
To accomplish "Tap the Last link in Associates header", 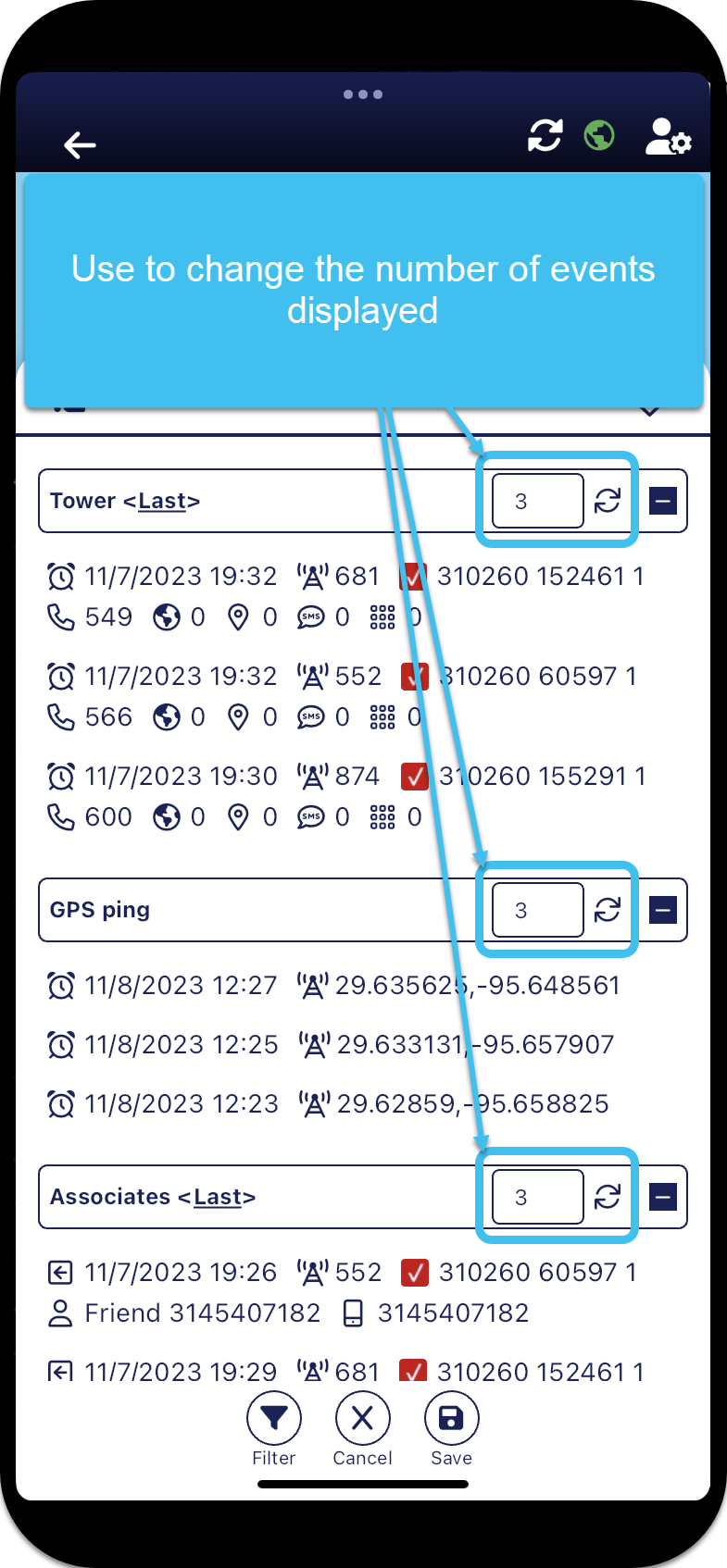I will (x=217, y=1197).
